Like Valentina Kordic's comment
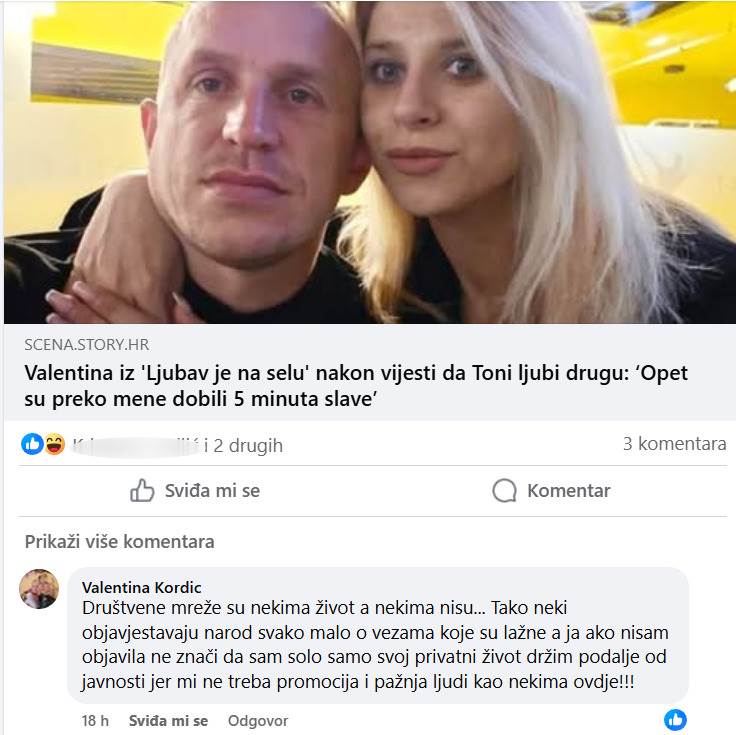736x735 pixels. tap(167, 720)
